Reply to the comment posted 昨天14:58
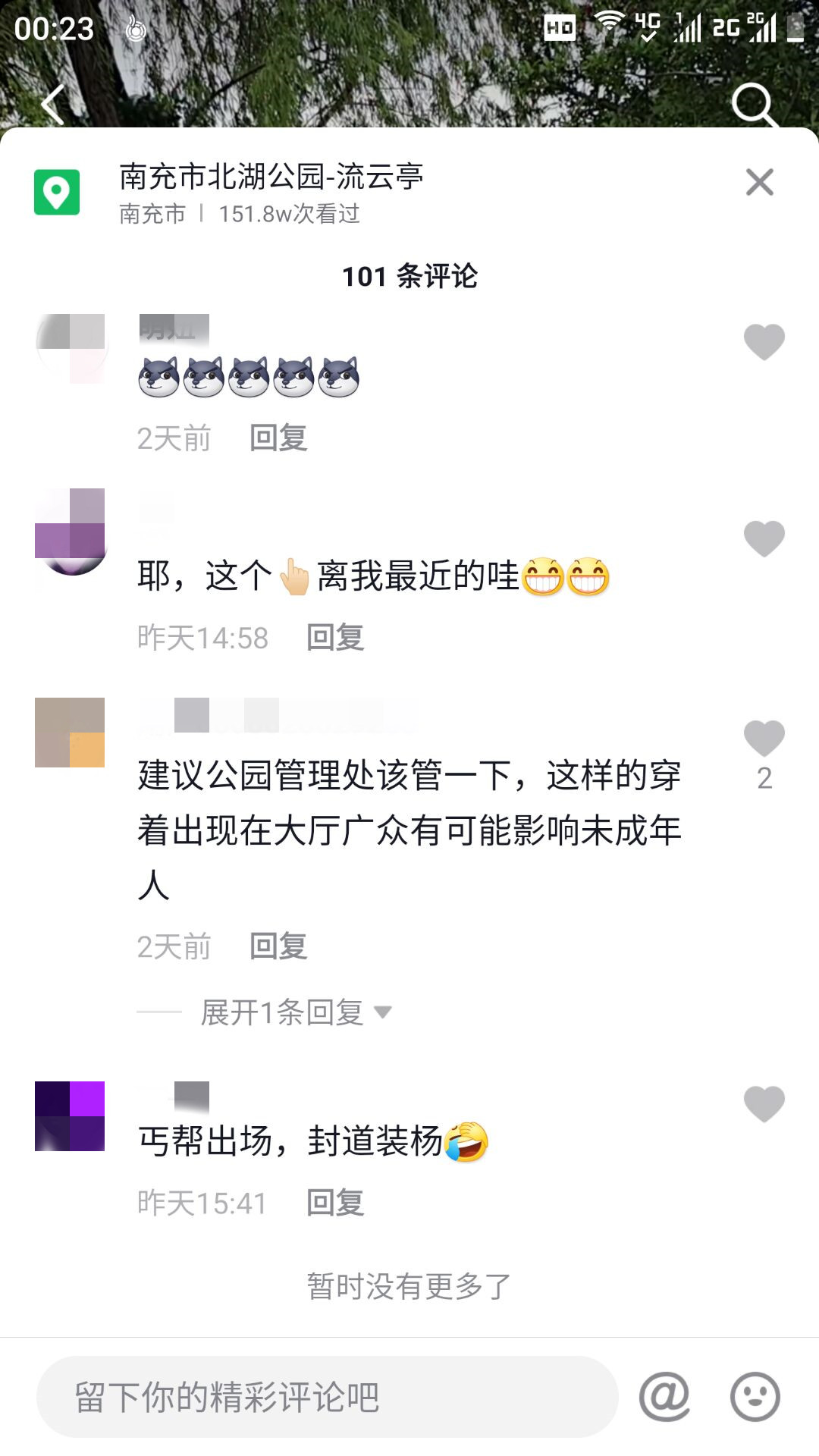The height and width of the screenshot is (1456, 819). [335, 638]
